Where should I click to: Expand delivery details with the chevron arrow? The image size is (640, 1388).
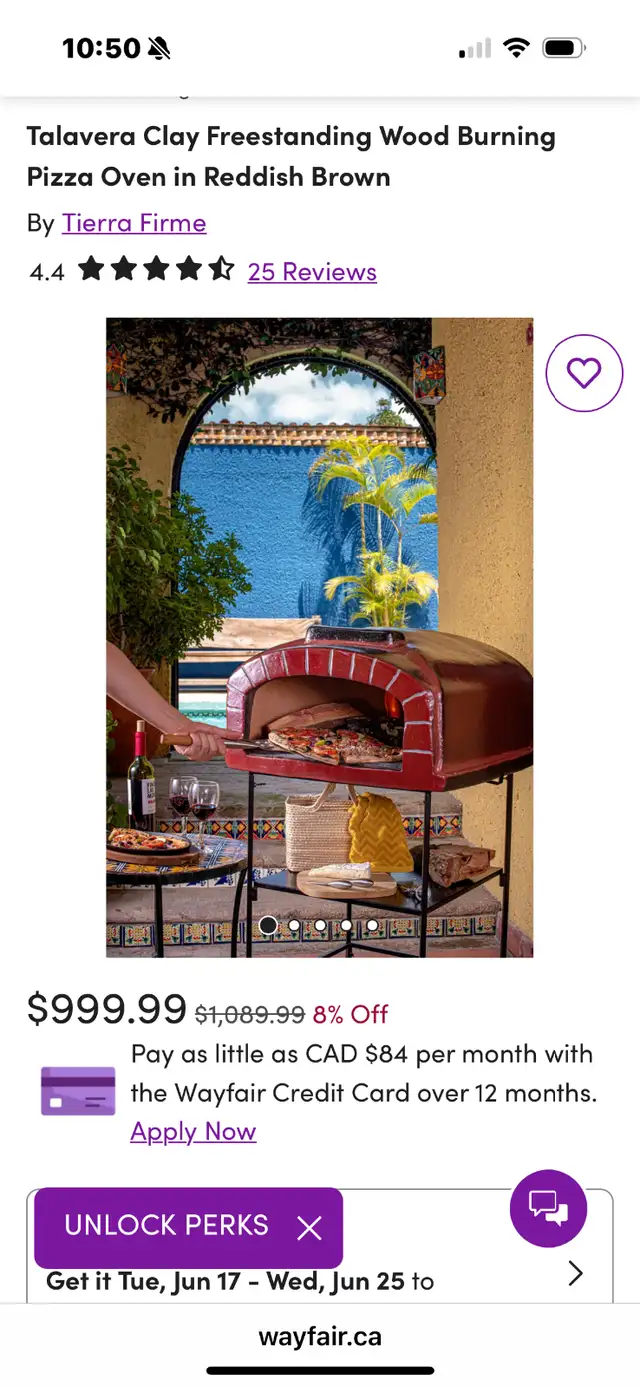pos(575,1273)
